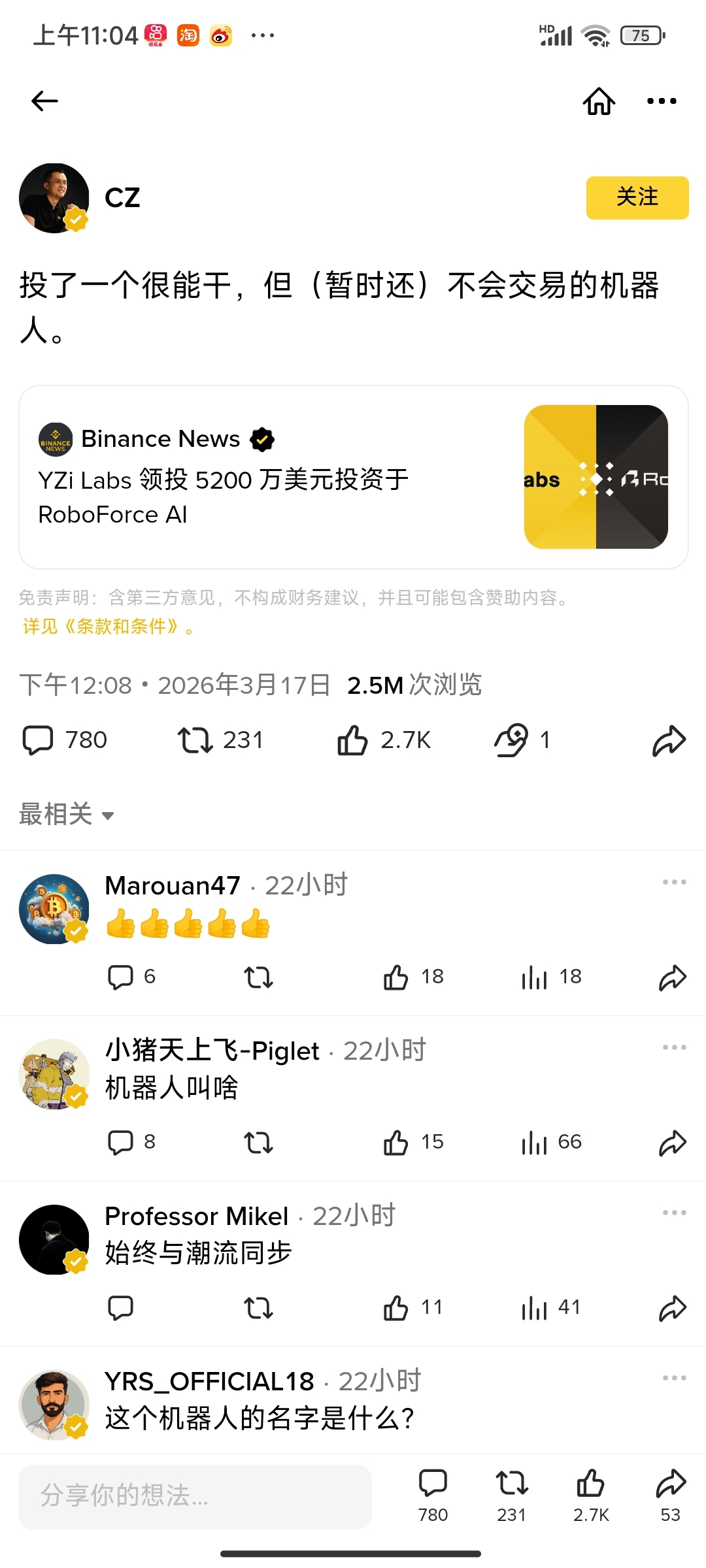Go back using the top-left arrow
706x1568 pixels.
pos(44,101)
